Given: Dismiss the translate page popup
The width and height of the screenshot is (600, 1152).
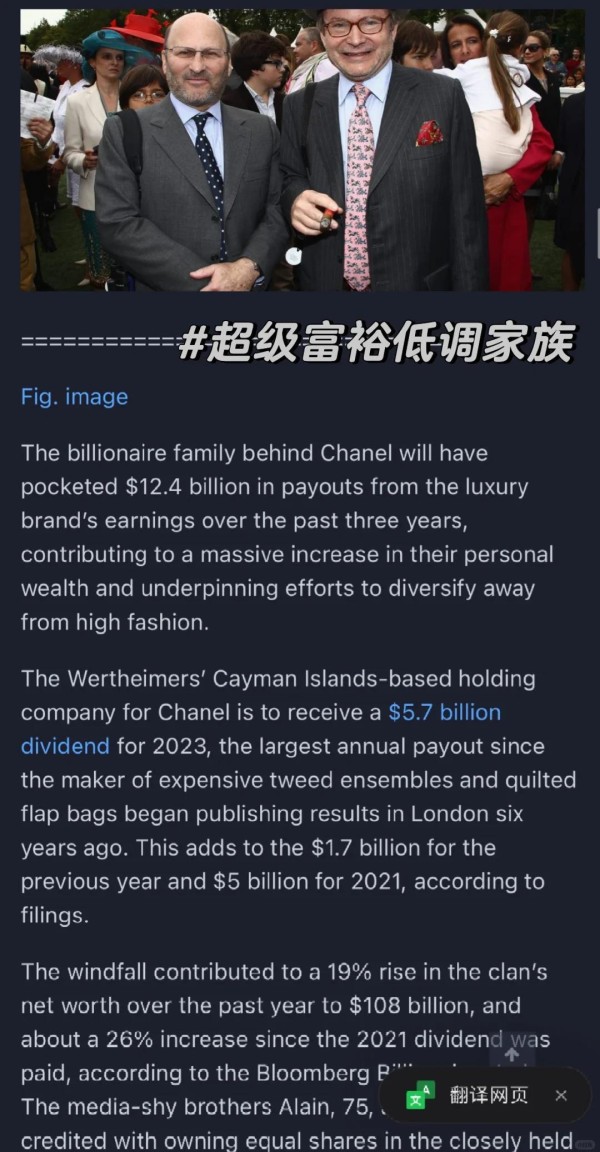Looking at the screenshot, I should pos(561,1095).
